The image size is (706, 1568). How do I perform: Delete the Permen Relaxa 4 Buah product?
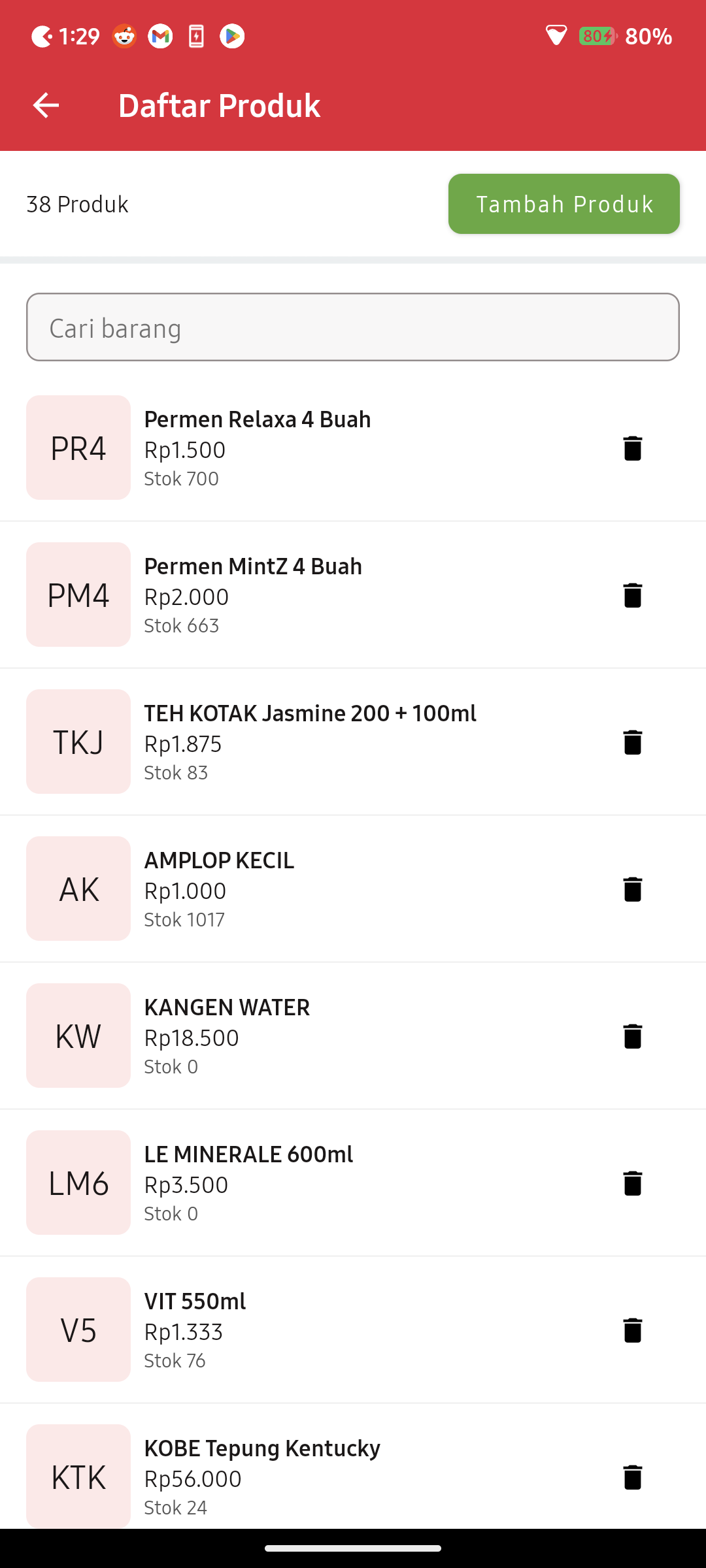pyautogui.click(x=631, y=448)
